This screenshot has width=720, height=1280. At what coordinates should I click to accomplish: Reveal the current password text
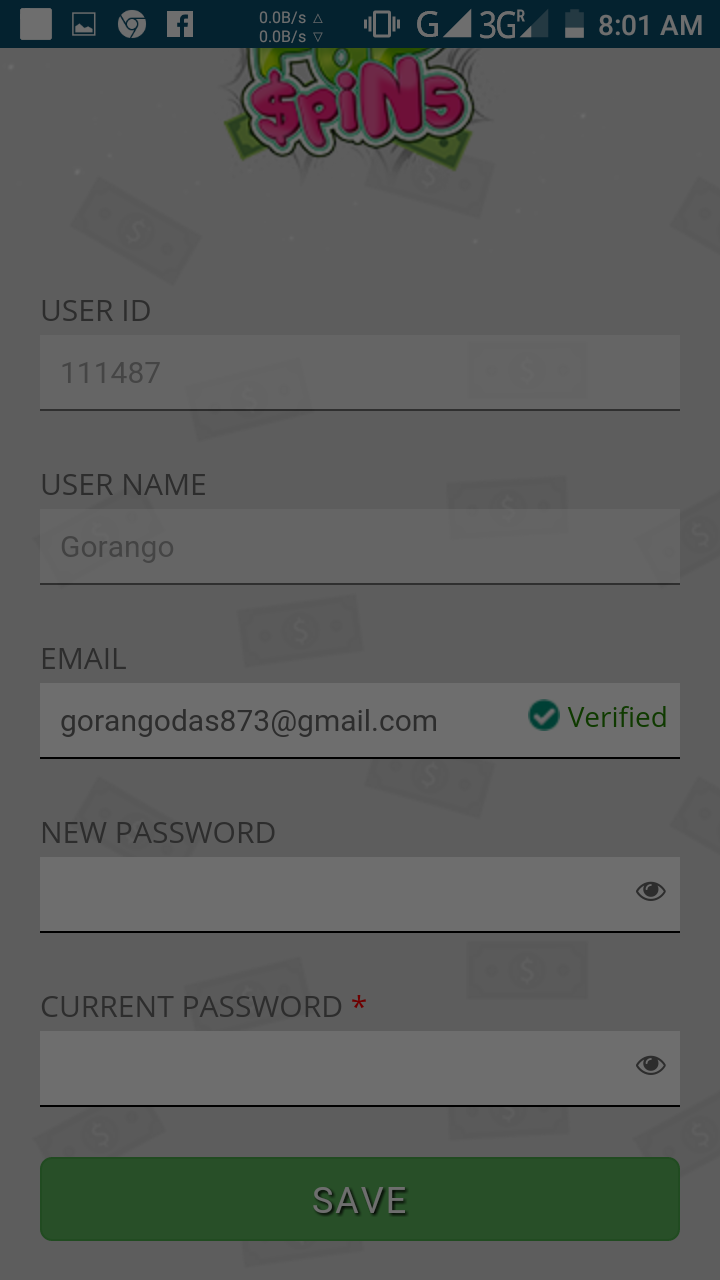click(650, 1065)
